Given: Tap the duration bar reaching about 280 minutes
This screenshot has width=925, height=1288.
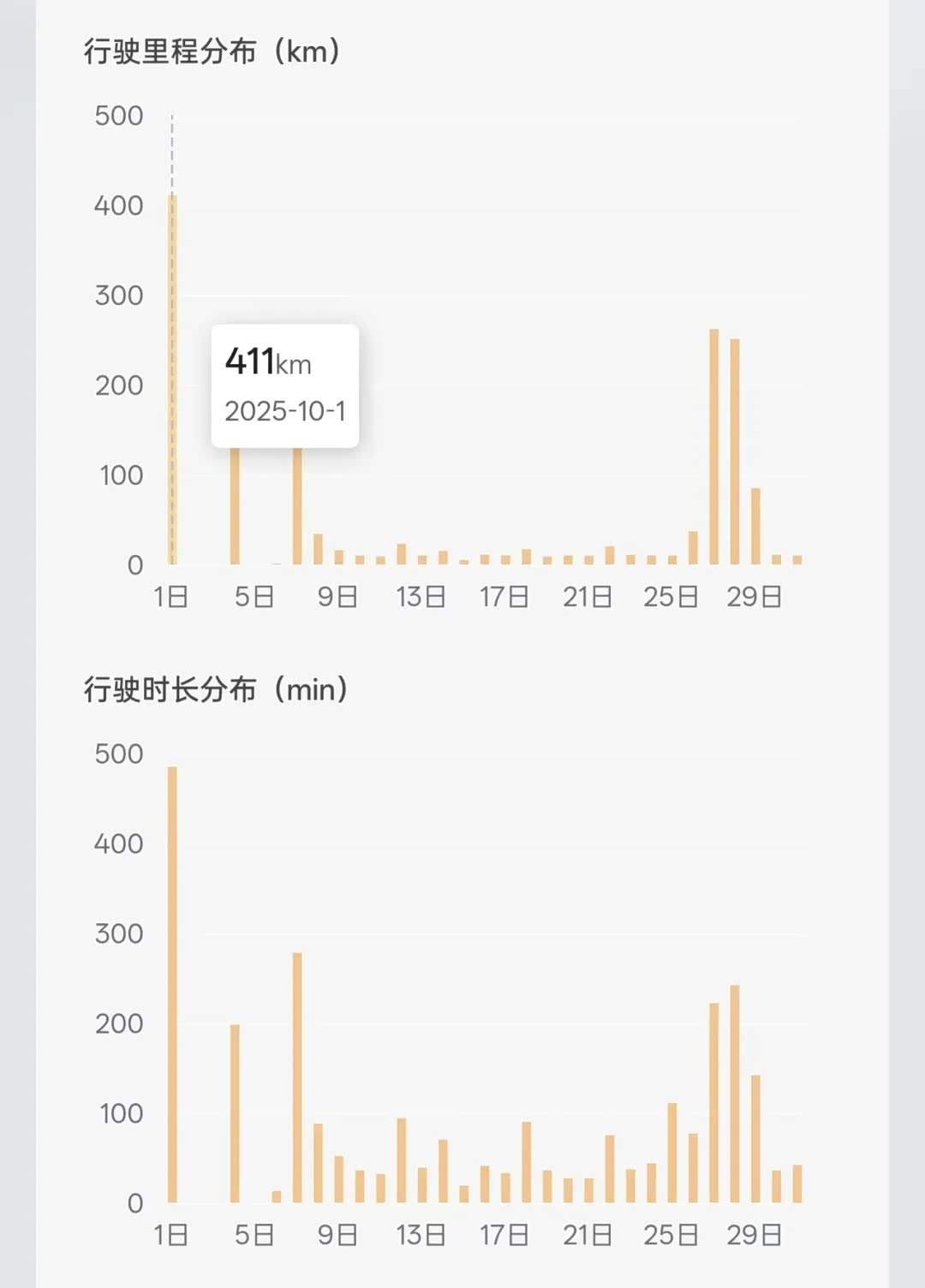Looking at the screenshot, I should [x=297, y=1077].
